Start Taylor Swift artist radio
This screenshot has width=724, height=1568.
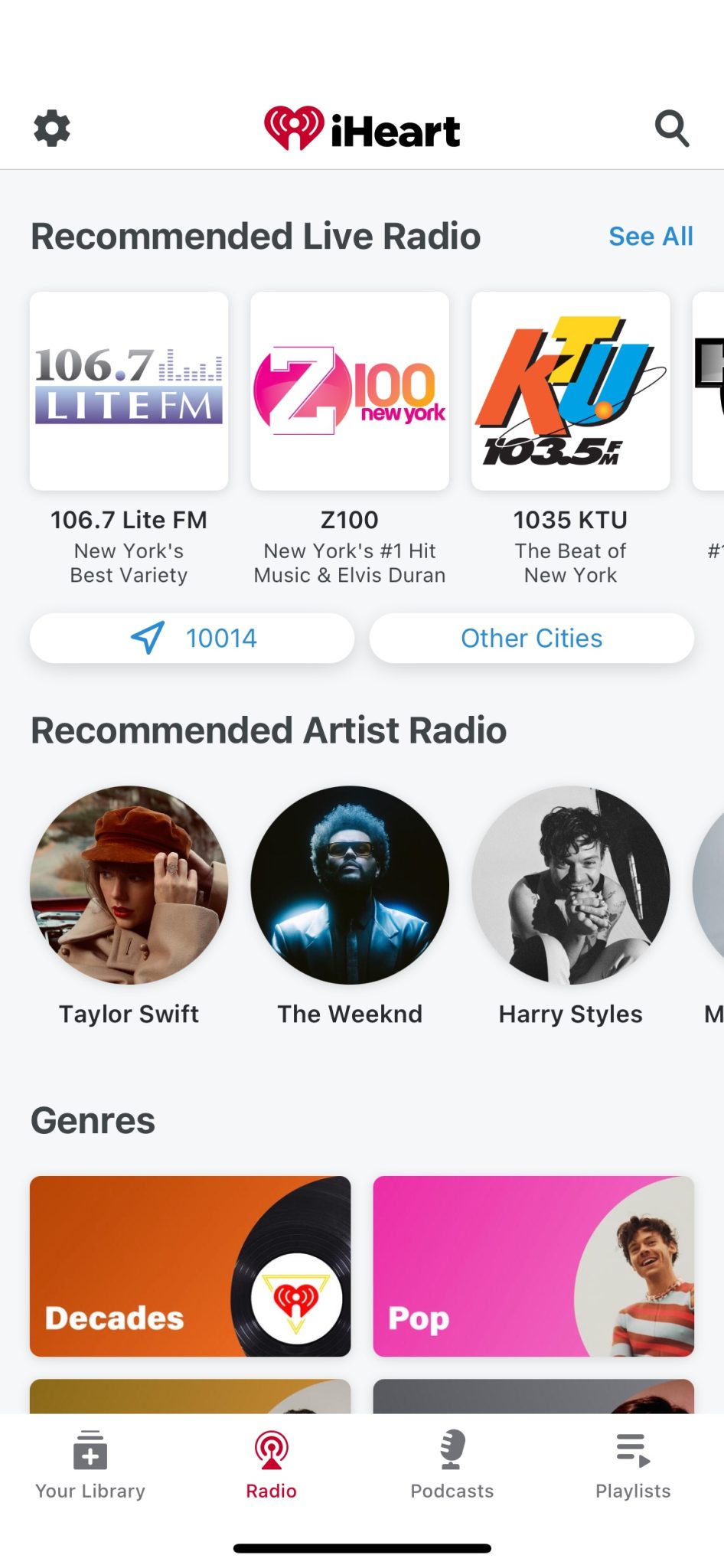(x=129, y=884)
